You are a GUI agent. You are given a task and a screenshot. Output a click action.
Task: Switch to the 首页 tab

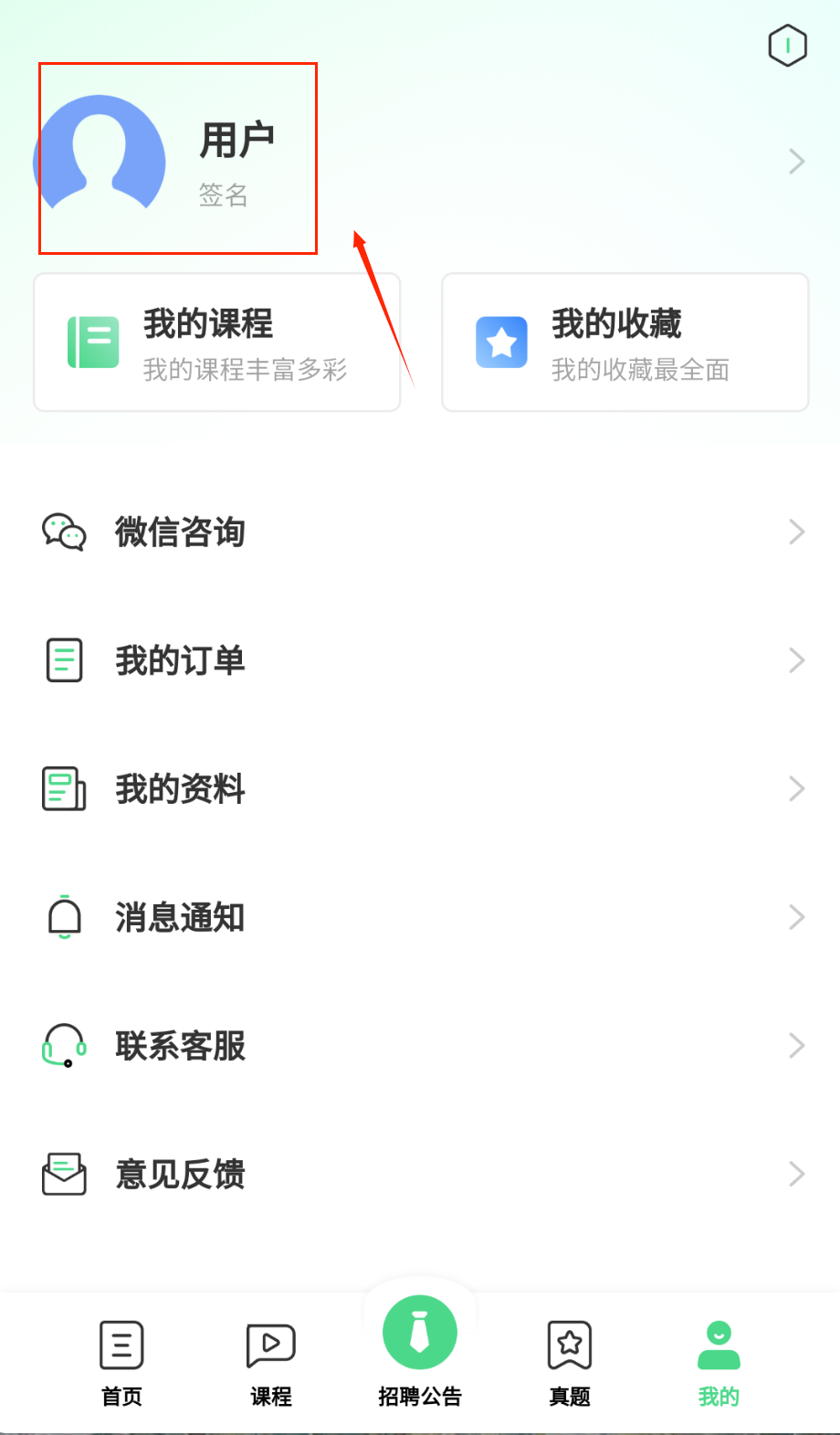pos(121,1363)
